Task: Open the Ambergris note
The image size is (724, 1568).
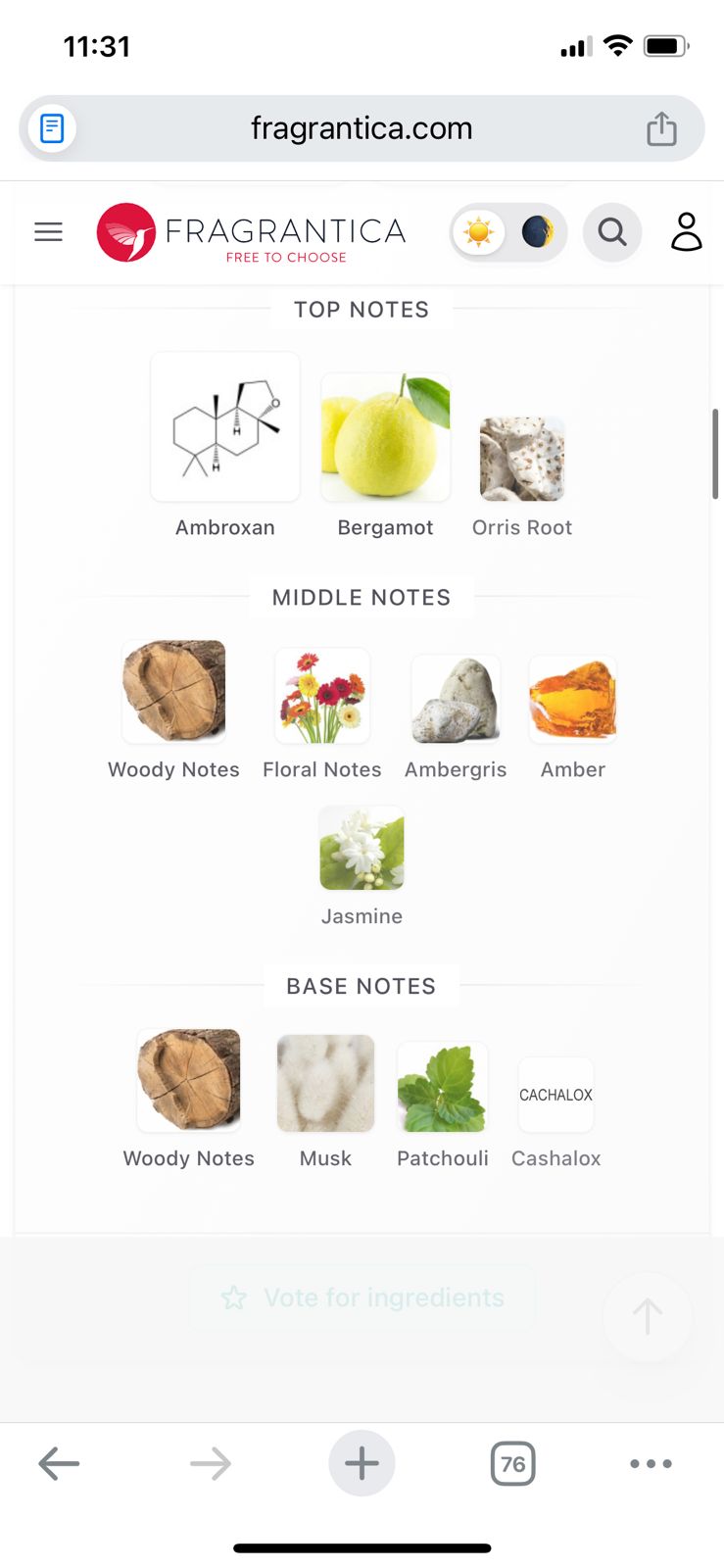Action: pyautogui.click(x=456, y=700)
